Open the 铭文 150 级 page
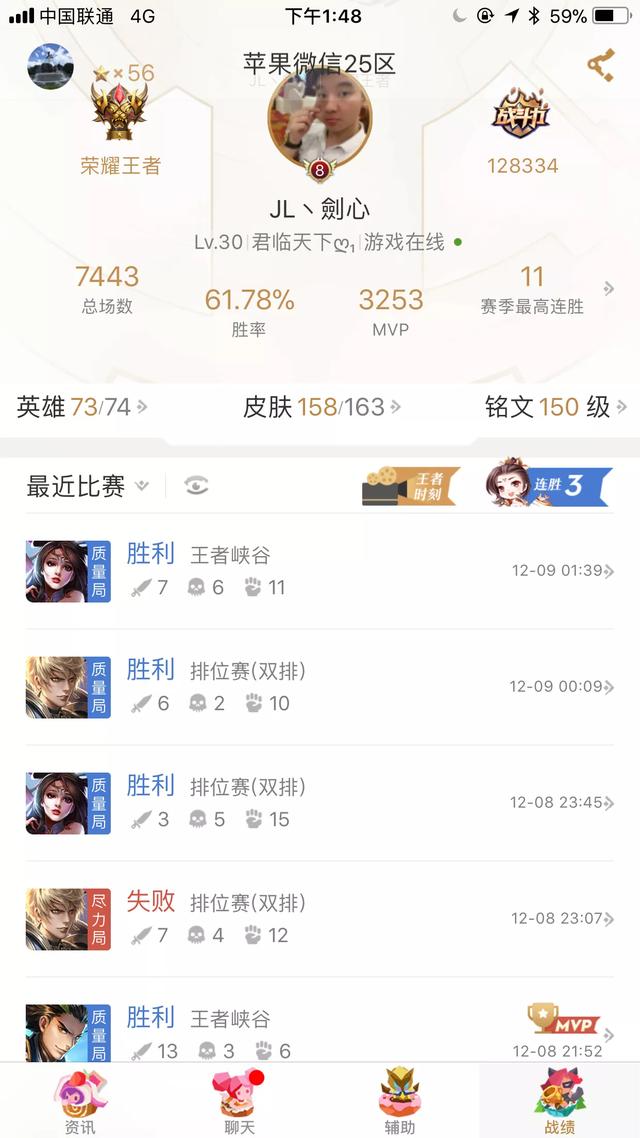The width and height of the screenshot is (640, 1138). coord(555,407)
